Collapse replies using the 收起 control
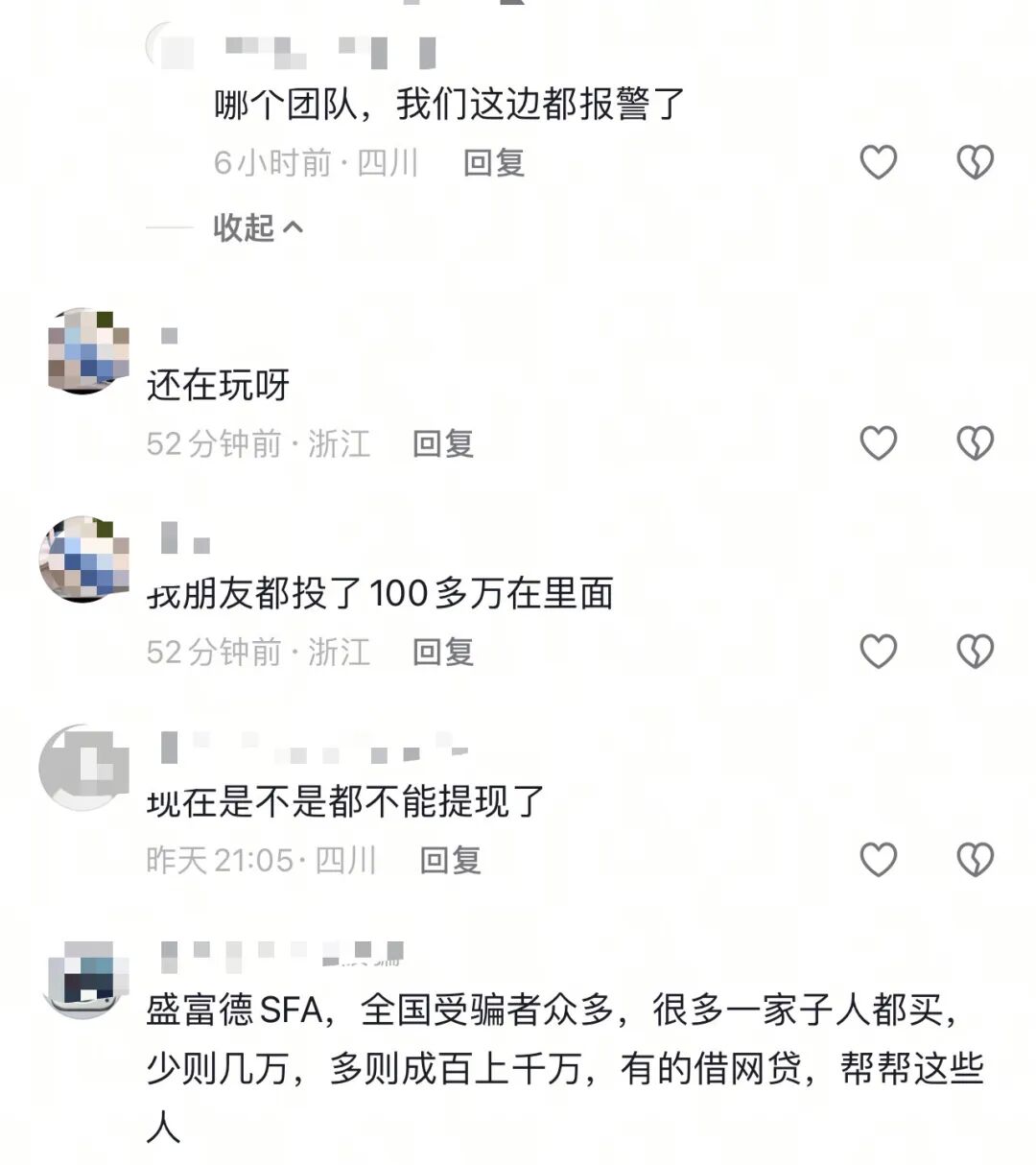This screenshot has height=1165, width=1036. pyautogui.click(x=255, y=228)
